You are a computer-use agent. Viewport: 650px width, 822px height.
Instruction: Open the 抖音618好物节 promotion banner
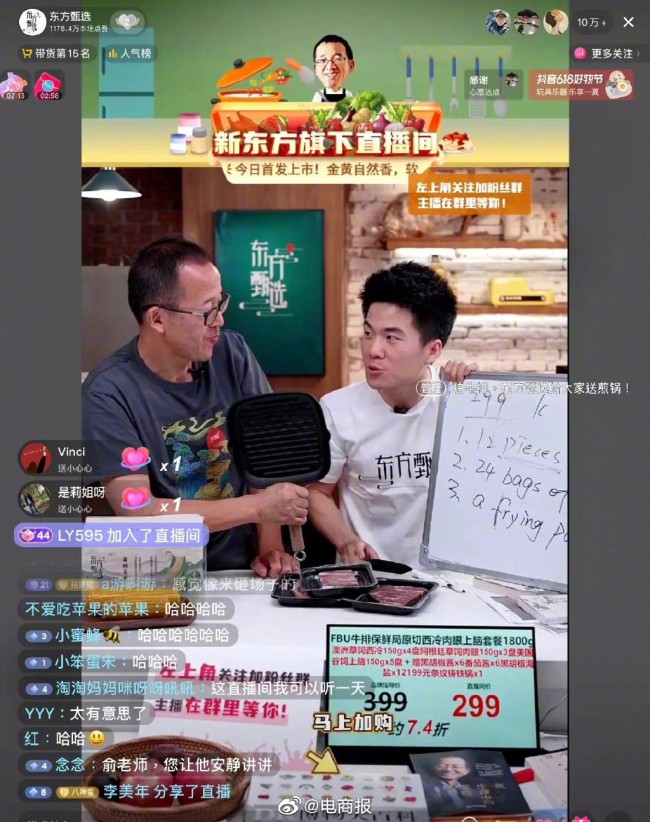(x=582, y=84)
